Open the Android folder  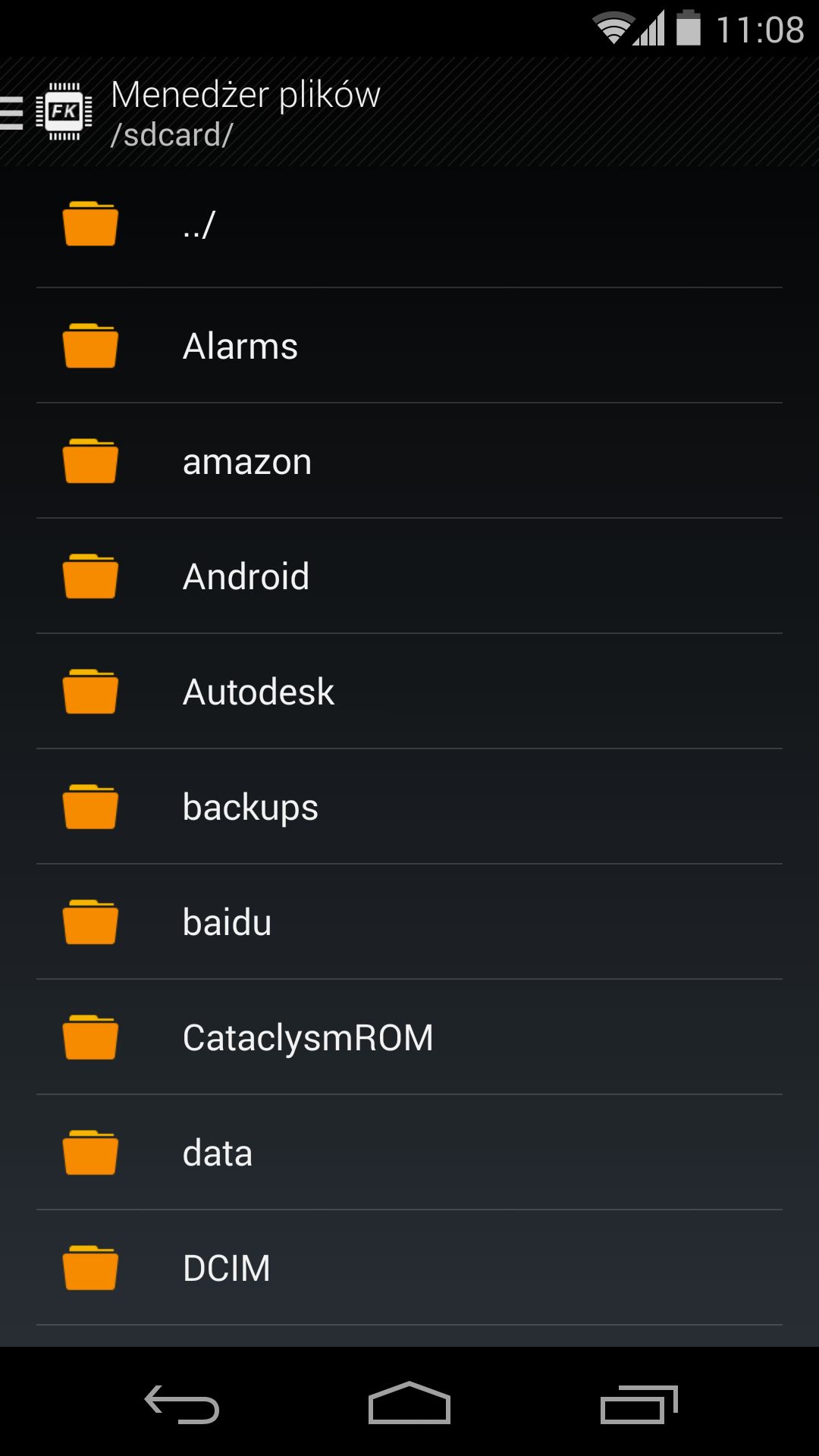click(409, 576)
